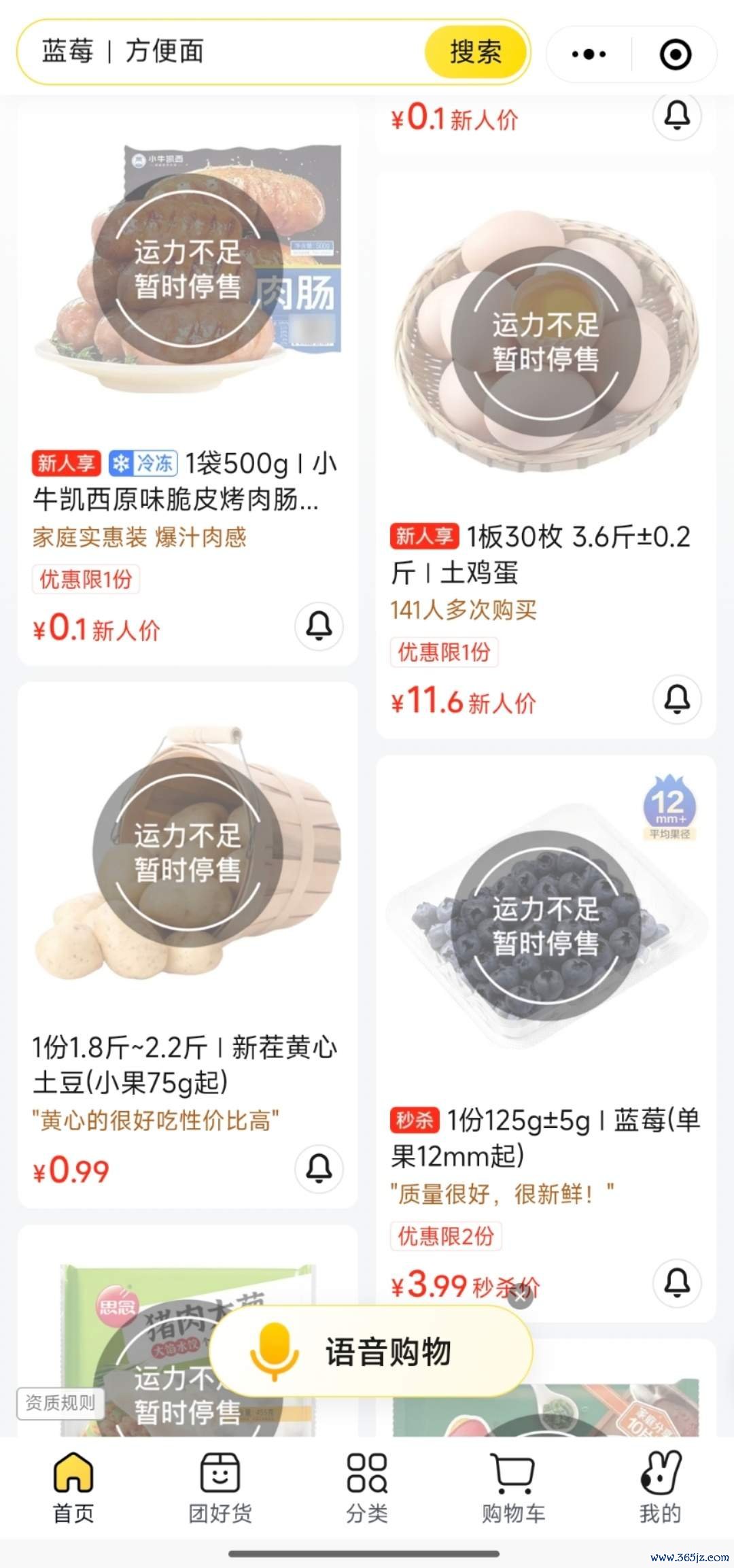Open the 分类 categories tab
Image resolution: width=734 pixels, height=1568 pixels.
click(x=367, y=1488)
